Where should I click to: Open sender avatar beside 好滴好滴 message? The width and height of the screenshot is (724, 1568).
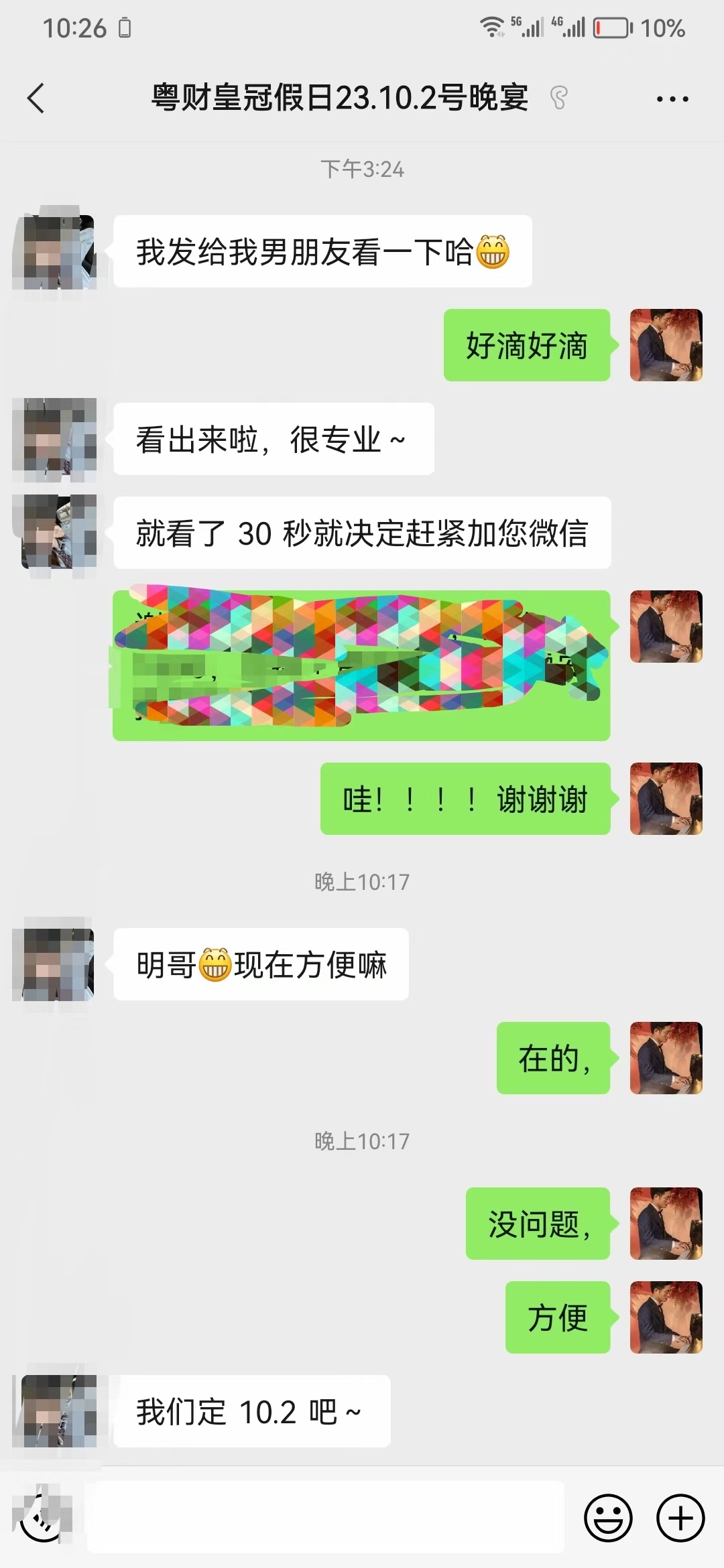(x=666, y=345)
